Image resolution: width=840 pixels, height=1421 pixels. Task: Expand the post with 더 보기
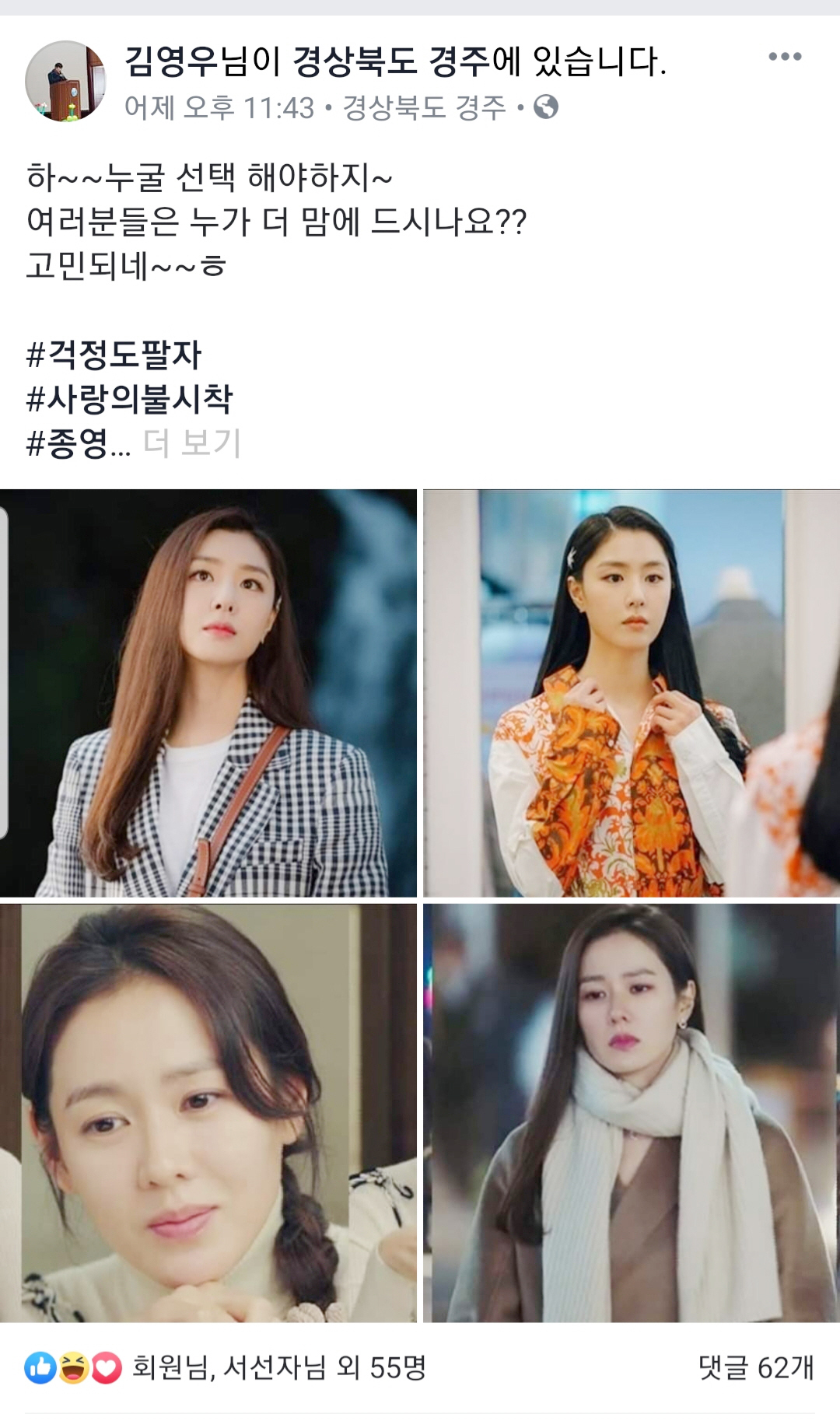click(x=192, y=443)
